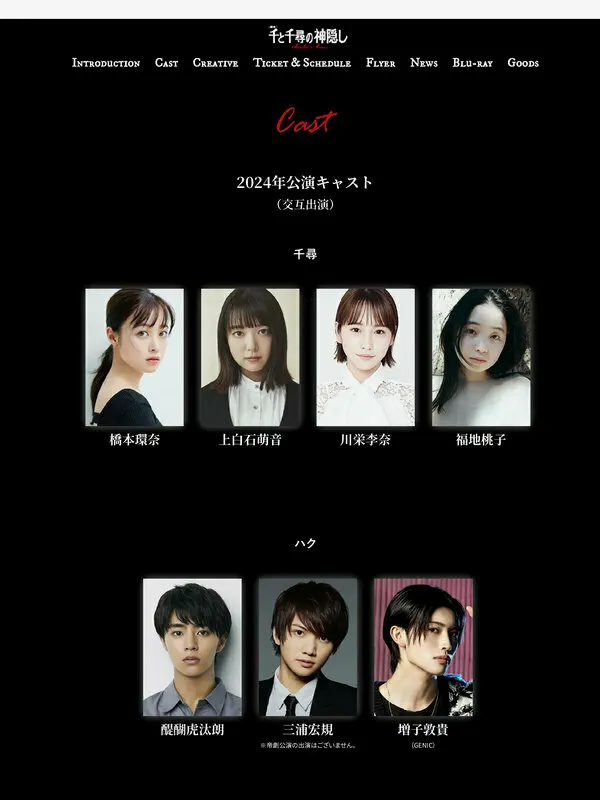Open the Goods page
The height and width of the screenshot is (800, 600).
point(523,63)
